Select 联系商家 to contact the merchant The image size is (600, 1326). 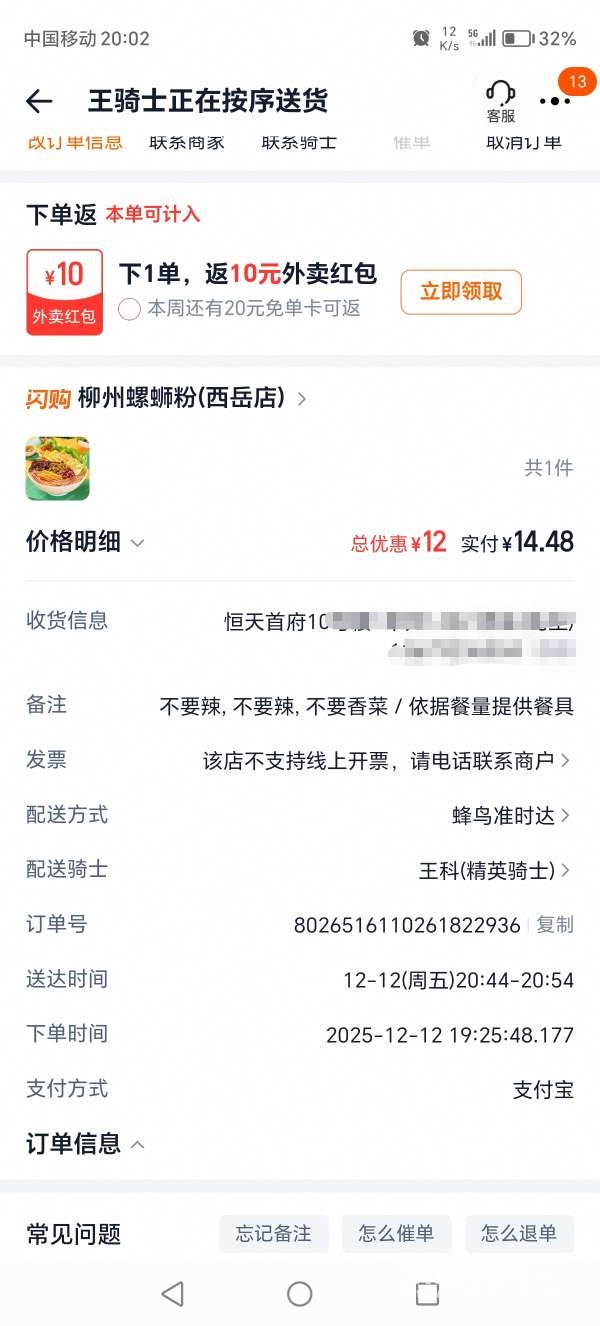(x=187, y=143)
